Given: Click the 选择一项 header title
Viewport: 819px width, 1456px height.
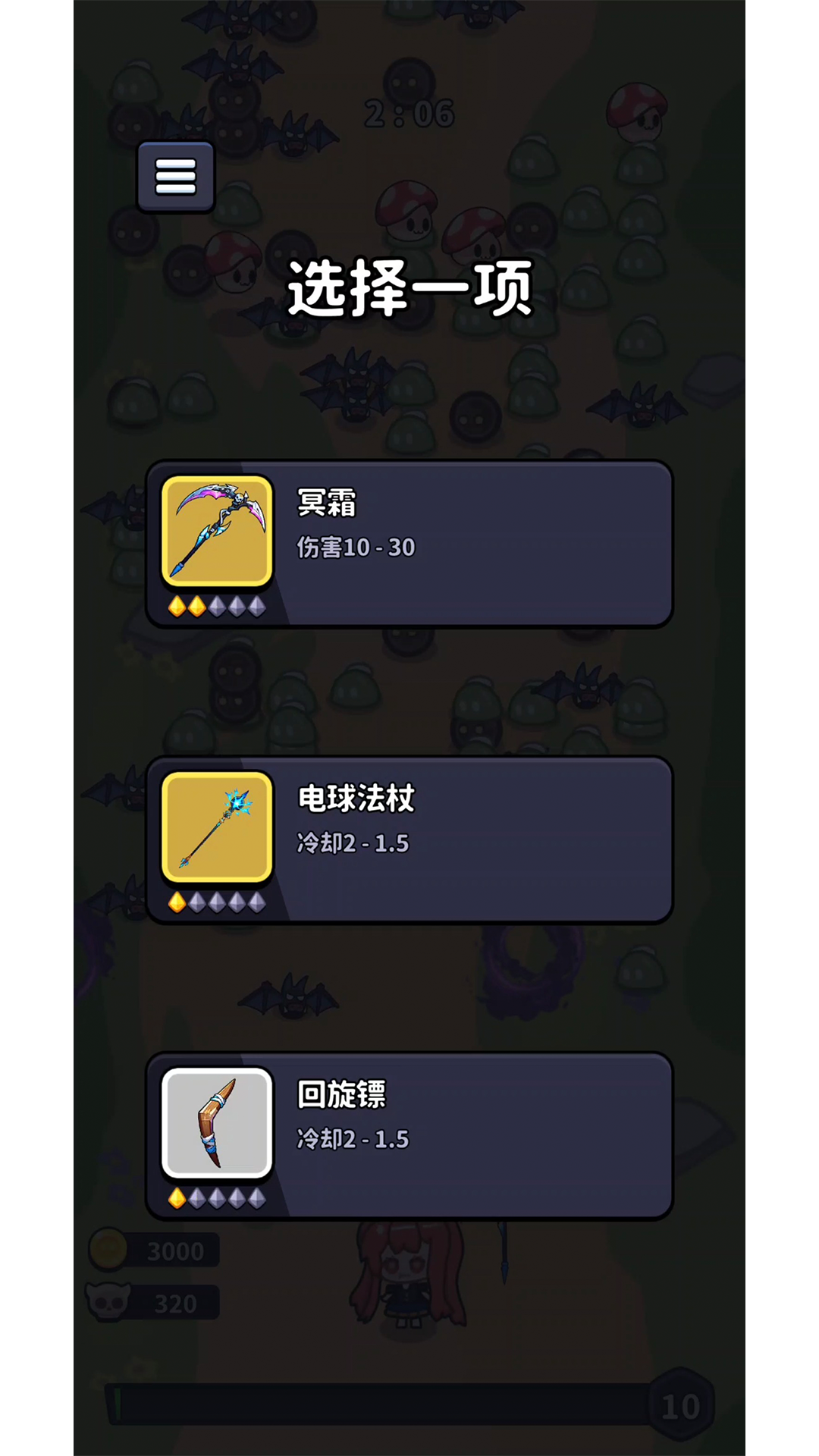Looking at the screenshot, I should 409,287.
